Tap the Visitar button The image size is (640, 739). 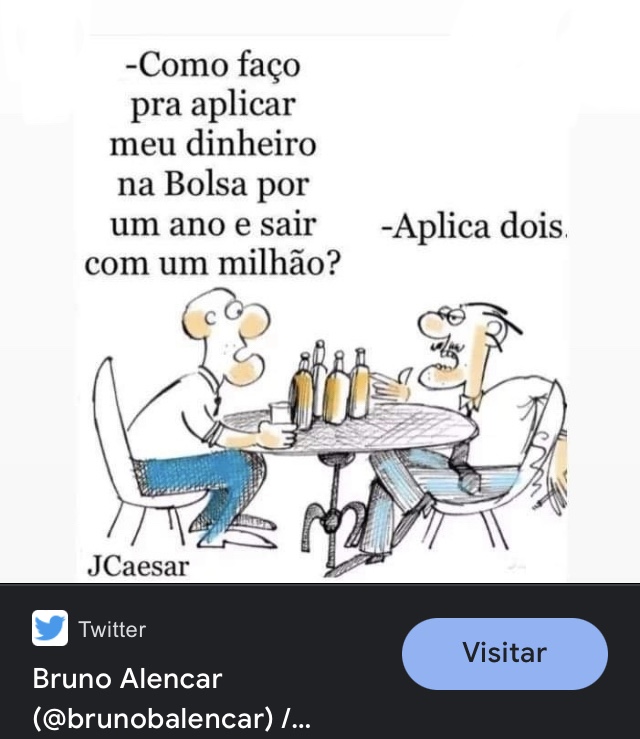click(504, 654)
